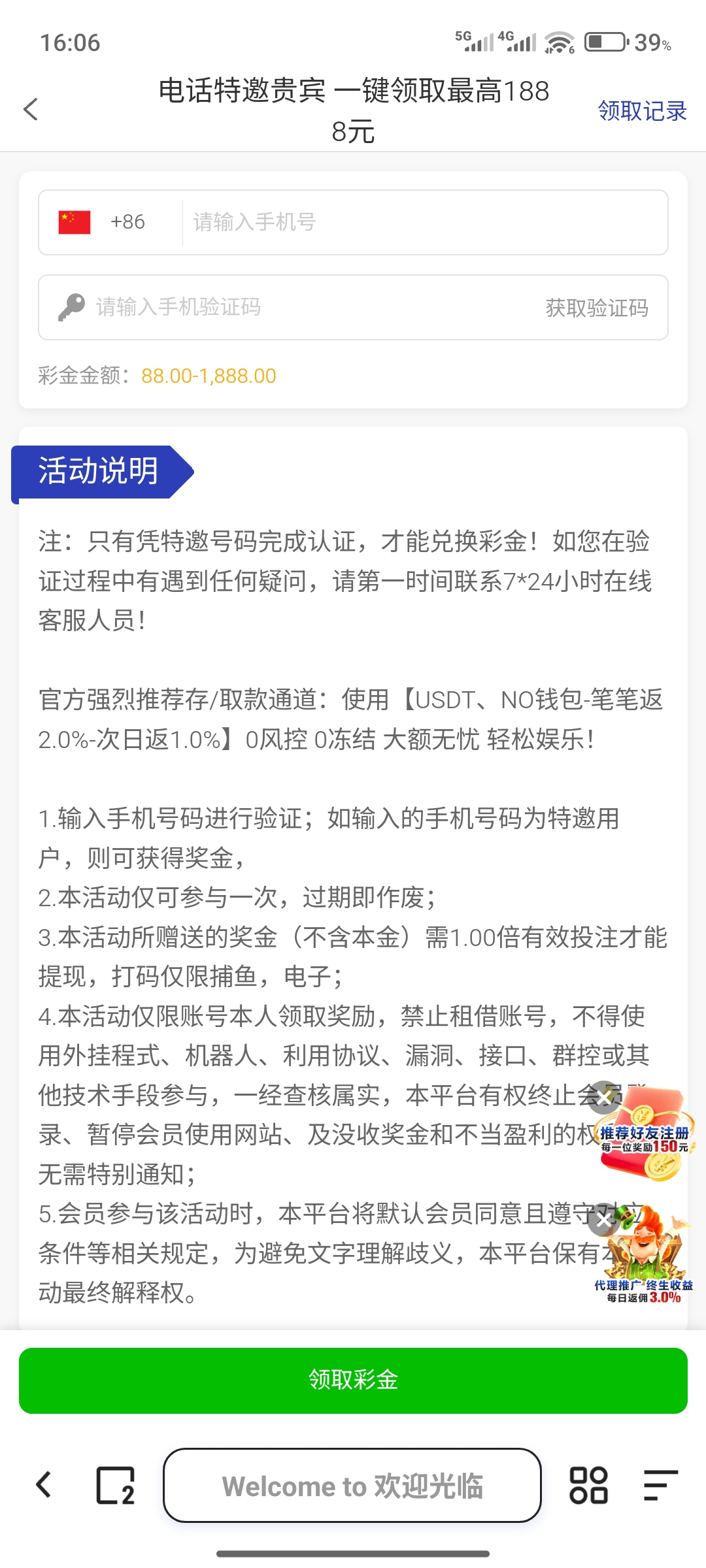Image resolution: width=706 pixels, height=1568 pixels.
Task: Dismiss the 推荐好友注册 floating banner
Action: tap(604, 1098)
